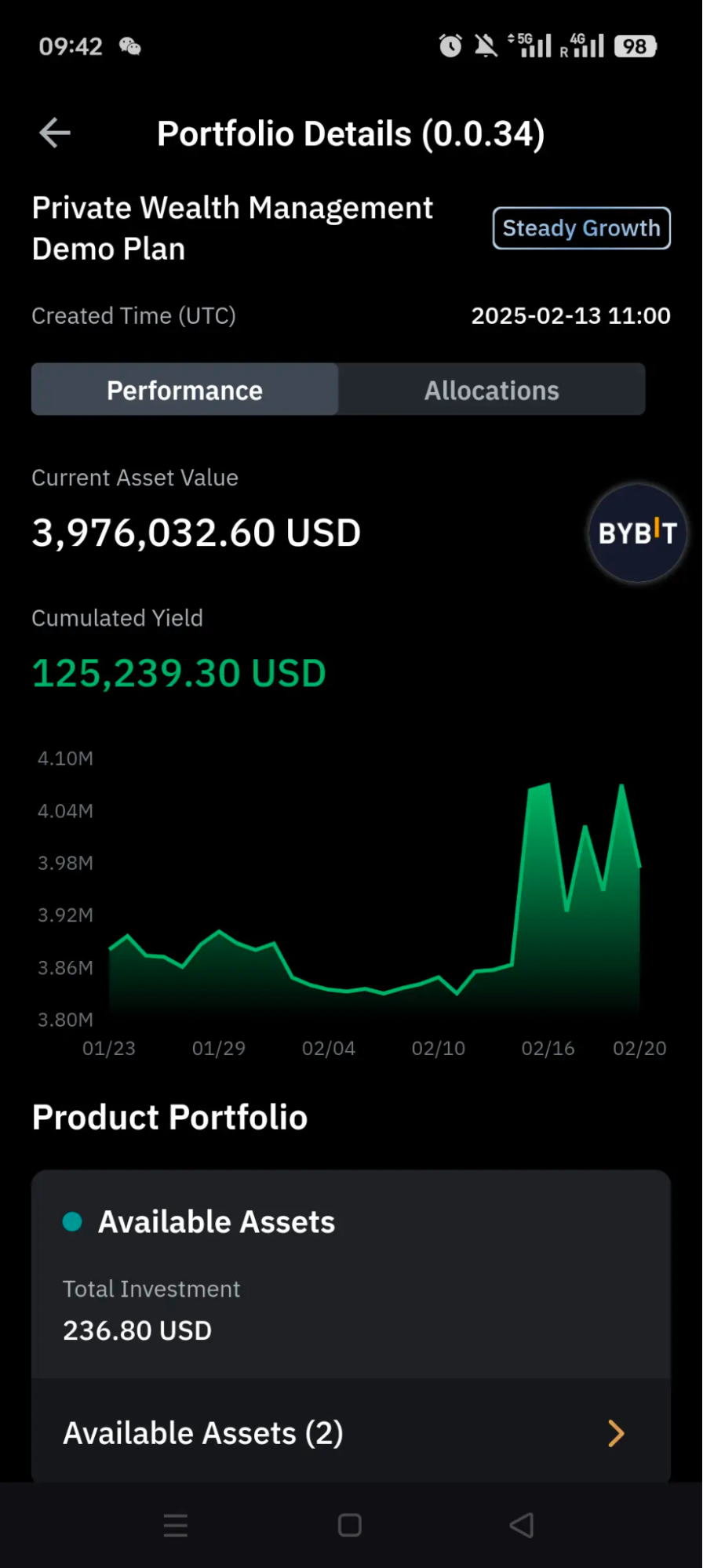Tap the floating Bybit button

tap(637, 533)
